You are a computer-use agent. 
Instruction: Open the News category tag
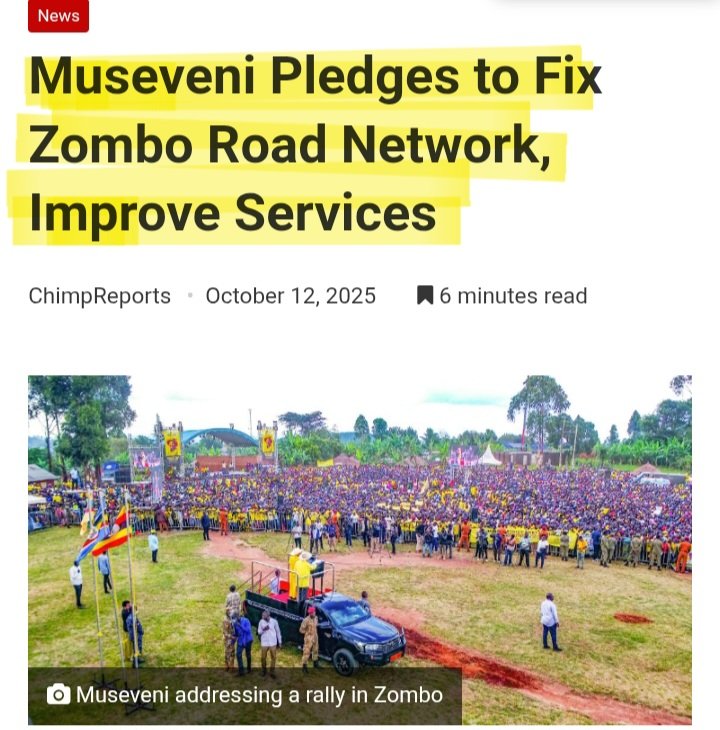click(x=58, y=15)
